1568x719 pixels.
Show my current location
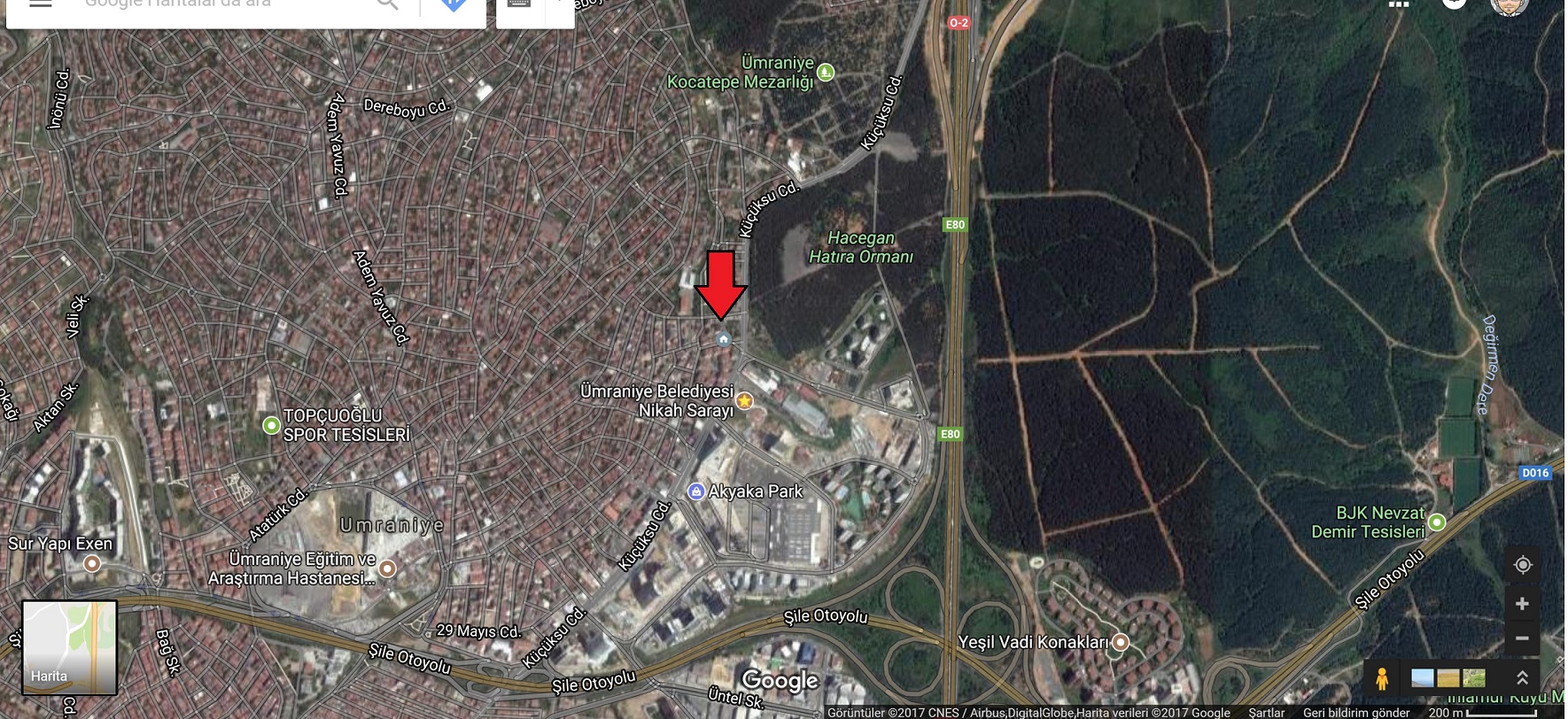tap(1522, 565)
